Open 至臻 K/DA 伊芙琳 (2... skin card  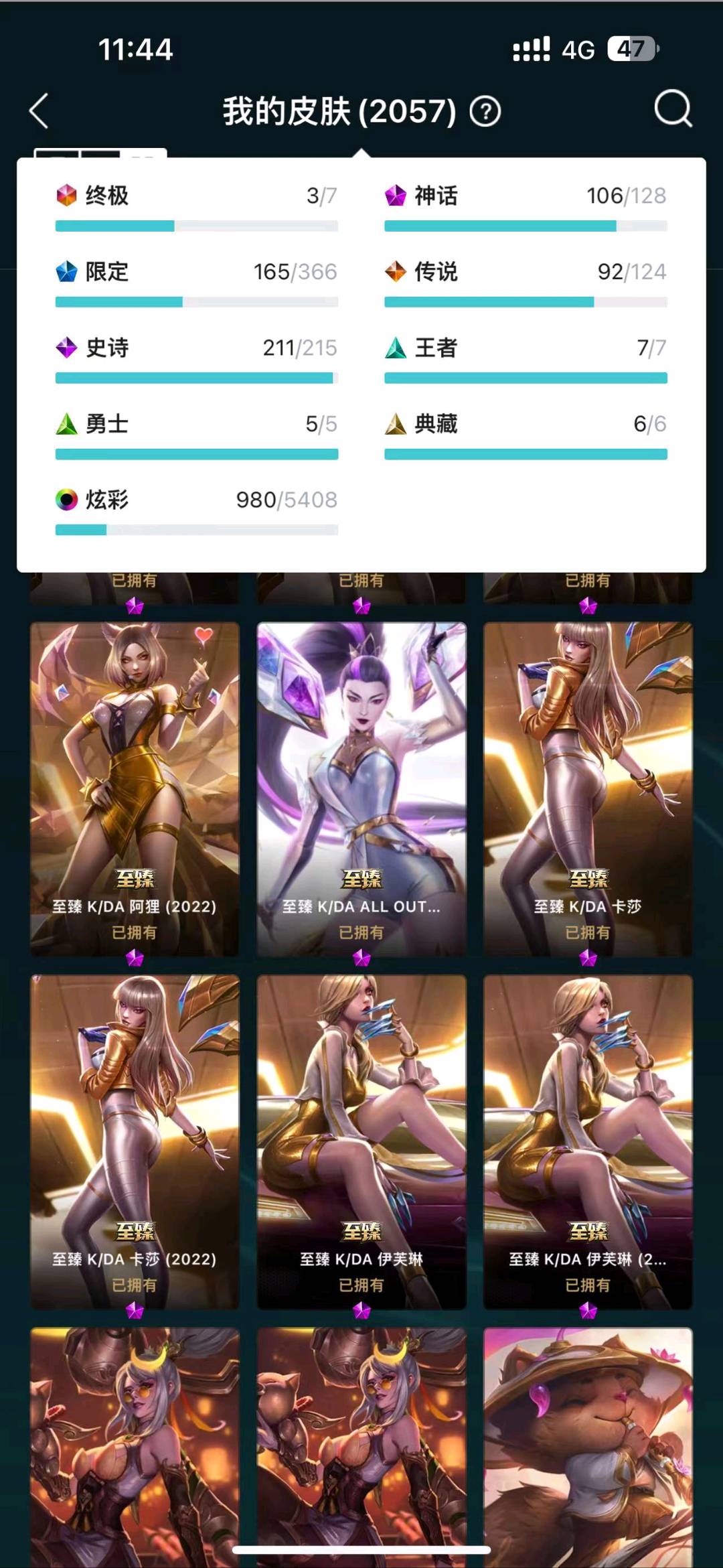click(588, 1142)
